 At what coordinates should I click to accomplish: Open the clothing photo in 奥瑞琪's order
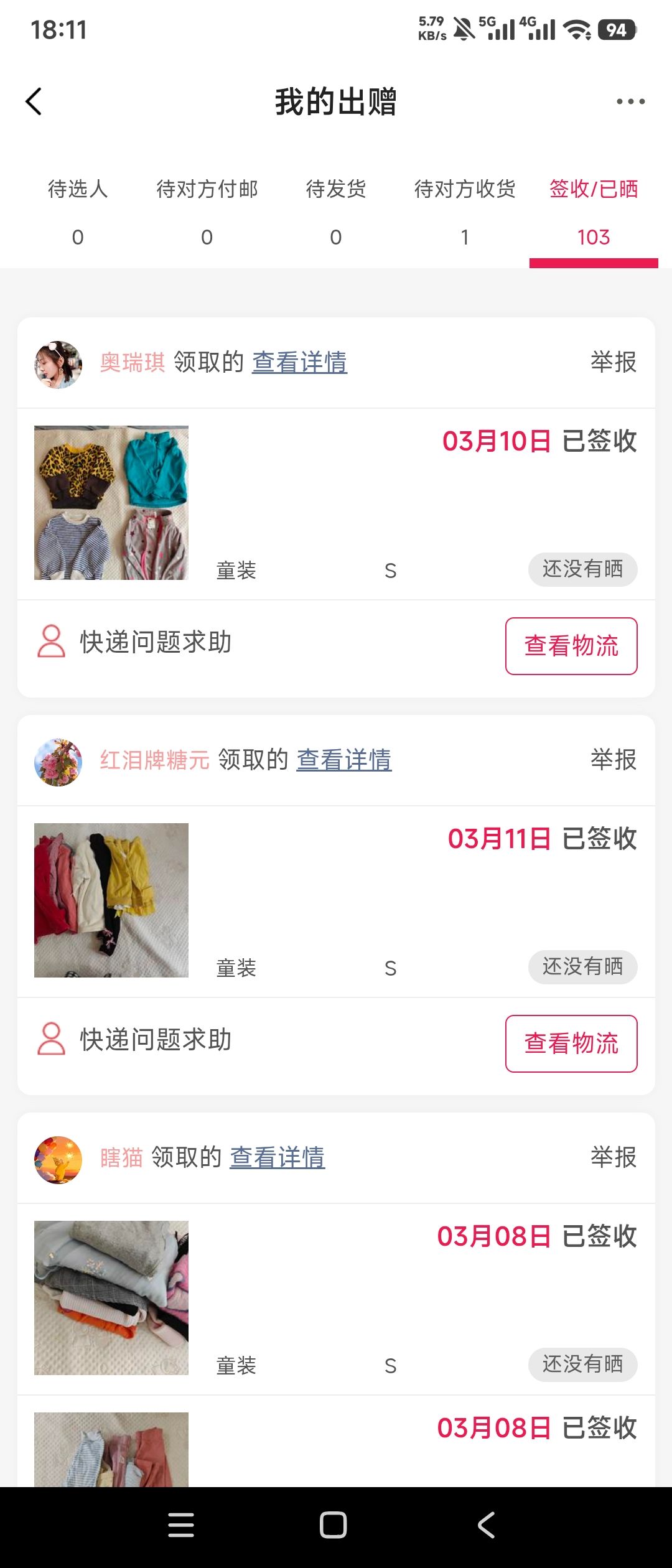(111, 503)
